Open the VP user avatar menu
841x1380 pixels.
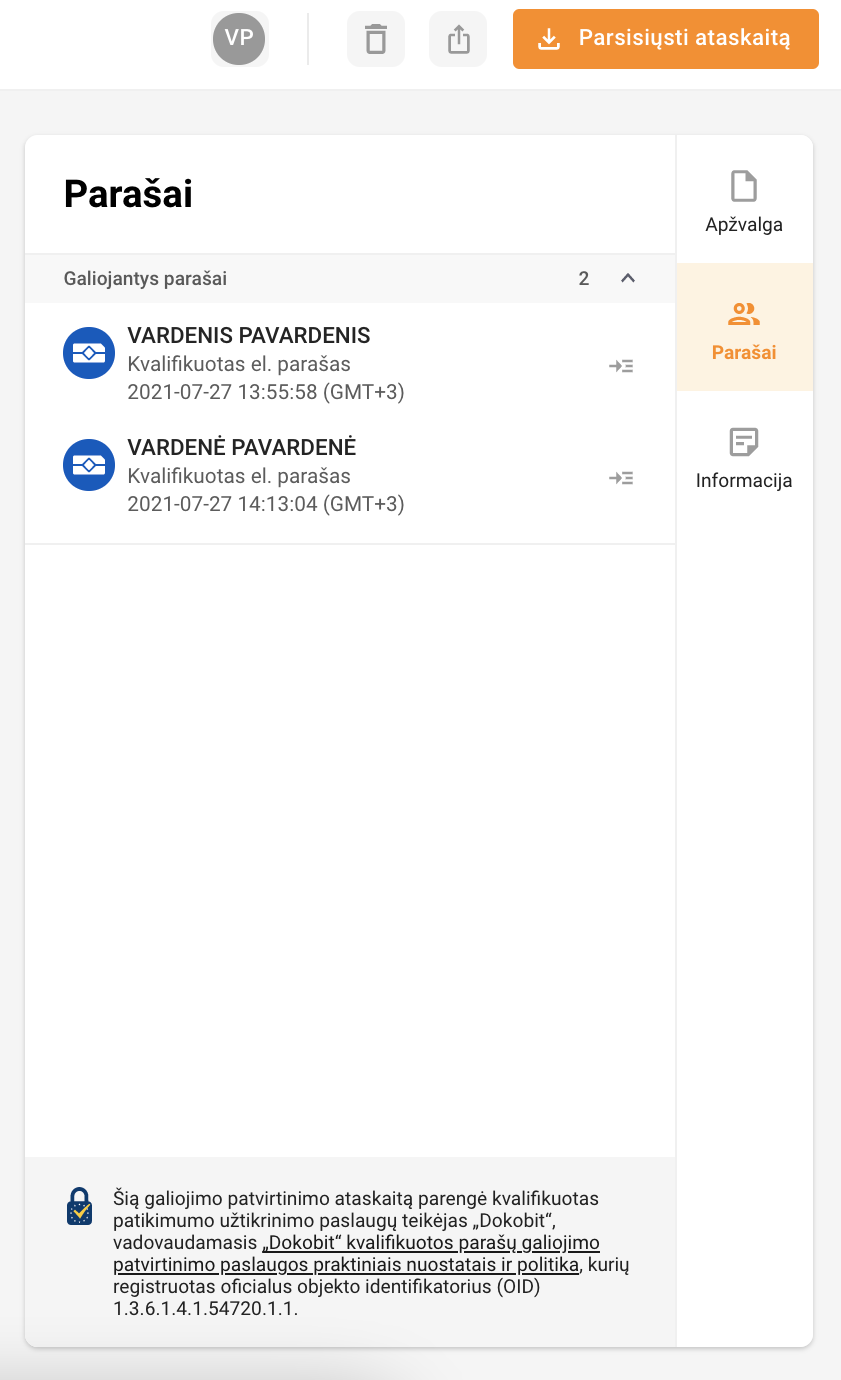(239, 39)
